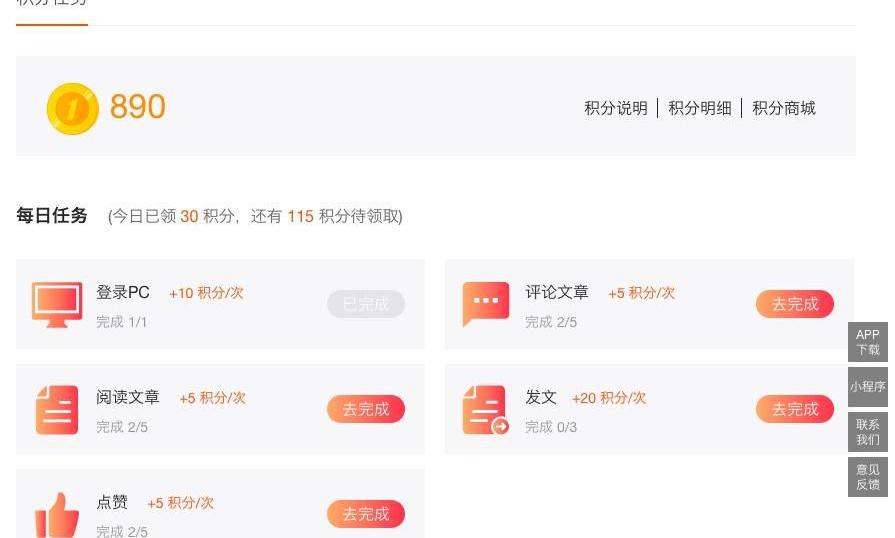Tap 去完成 for 评论文章 task
The image size is (895, 538).
795,304
